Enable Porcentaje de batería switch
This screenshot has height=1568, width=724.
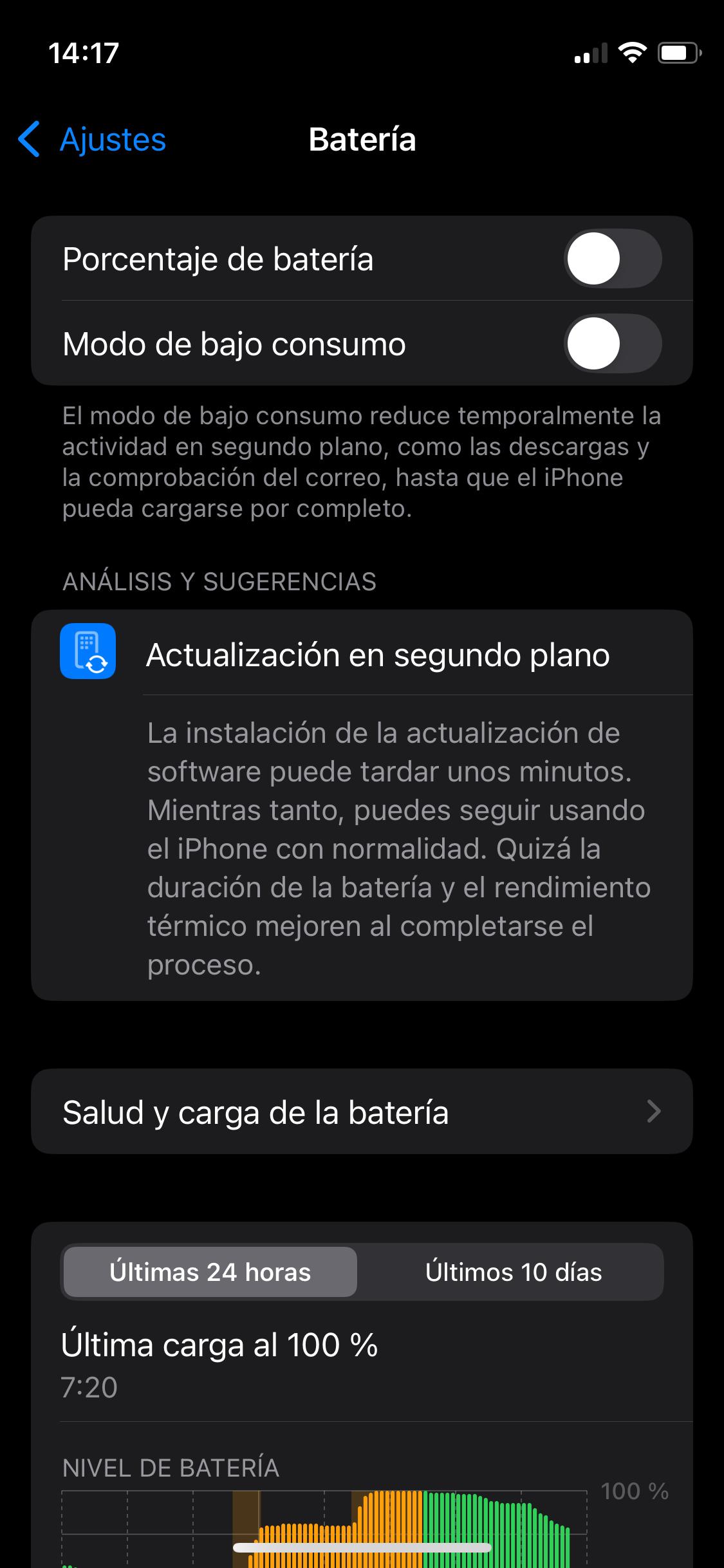tap(612, 259)
